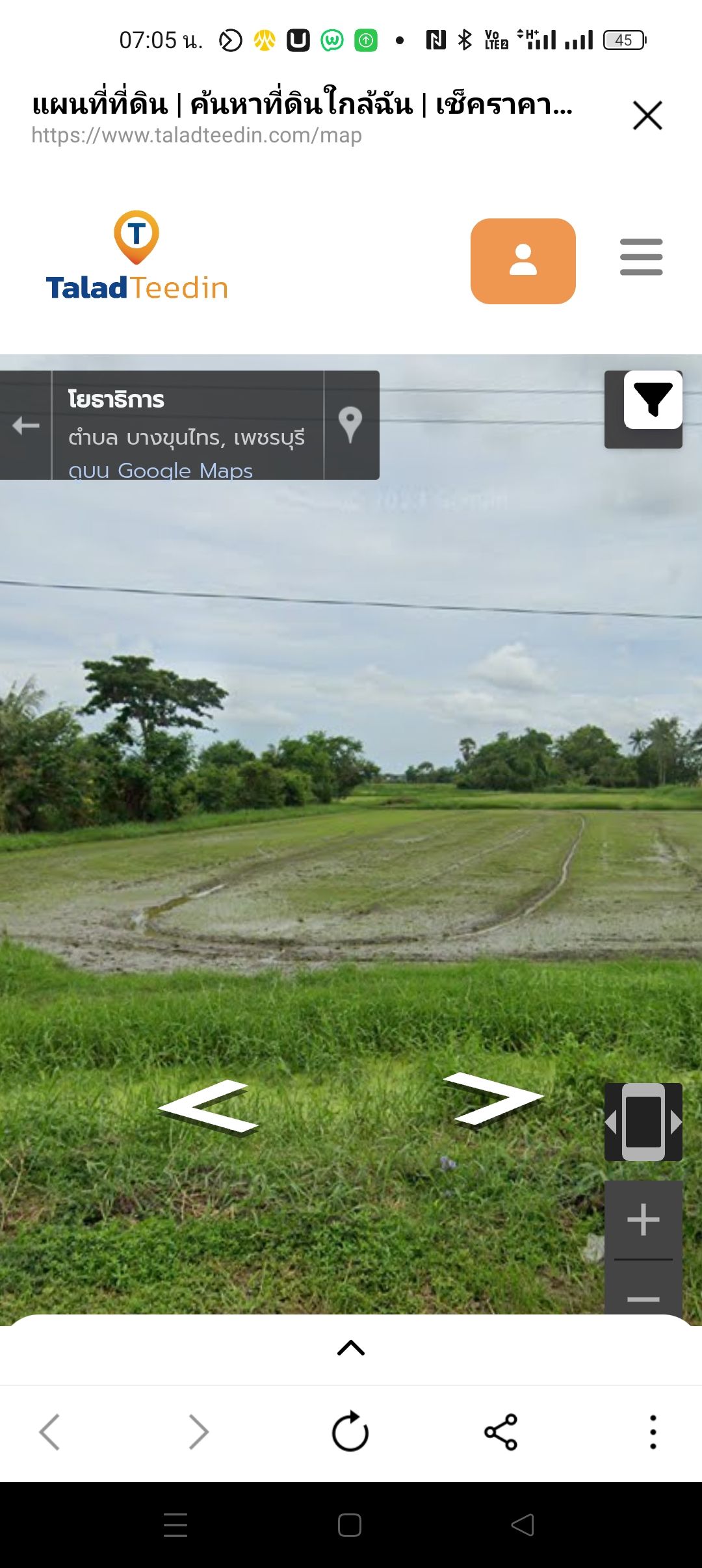Toggle phone motion tracking view
Image resolution: width=702 pixels, height=1568 pixels.
tap(643, 1122)
